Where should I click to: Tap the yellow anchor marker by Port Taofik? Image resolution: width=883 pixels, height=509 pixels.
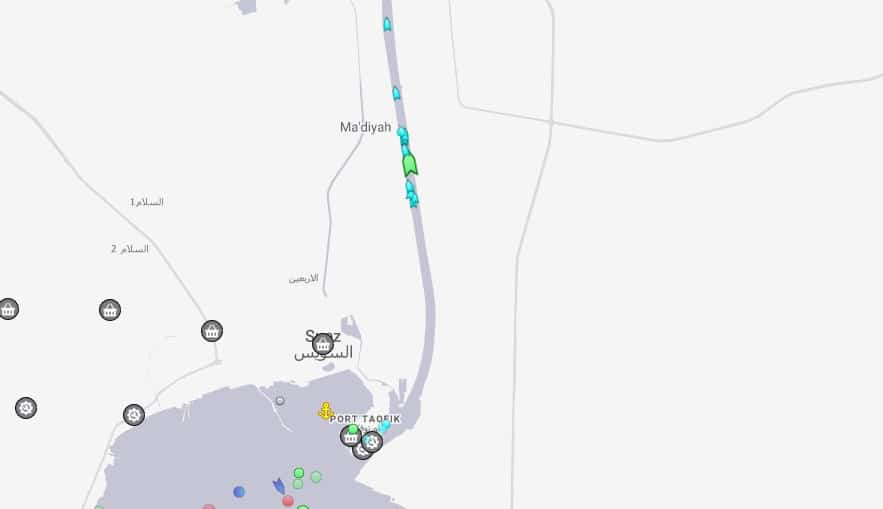(326, 410)
